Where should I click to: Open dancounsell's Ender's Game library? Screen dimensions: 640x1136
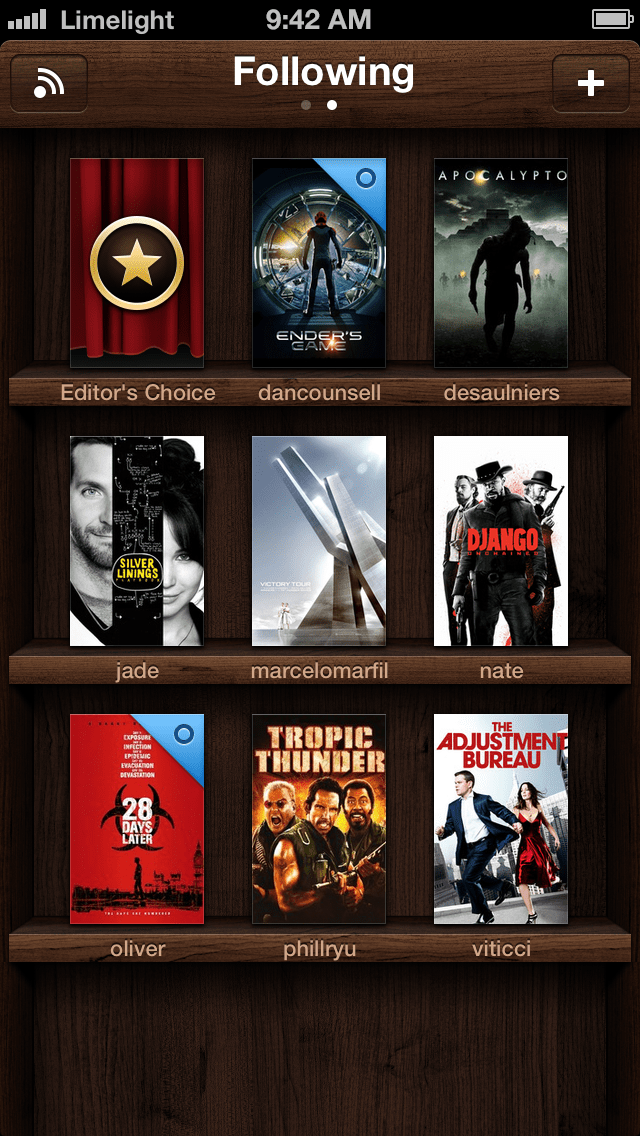(319, 263)
